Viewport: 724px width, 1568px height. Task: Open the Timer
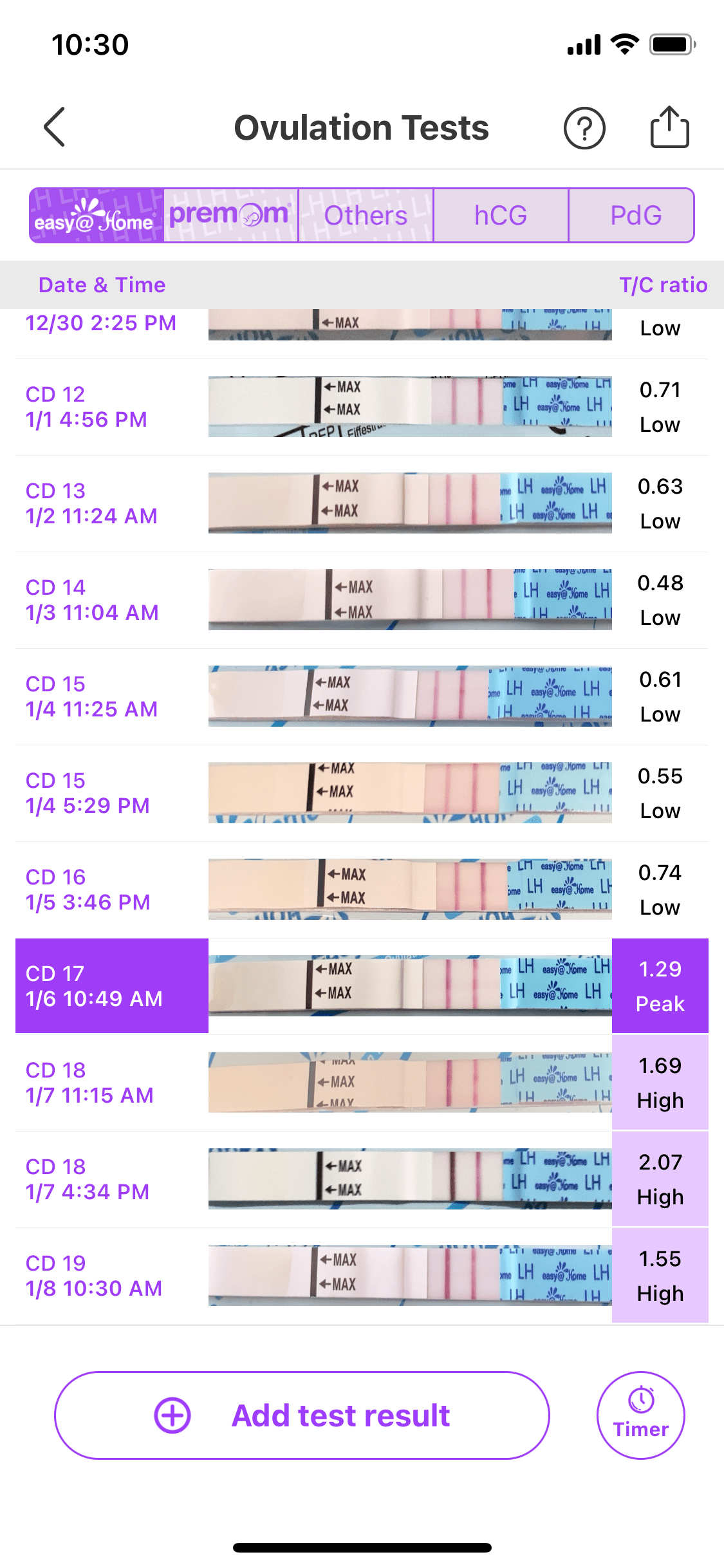(x=640, y=1415)
